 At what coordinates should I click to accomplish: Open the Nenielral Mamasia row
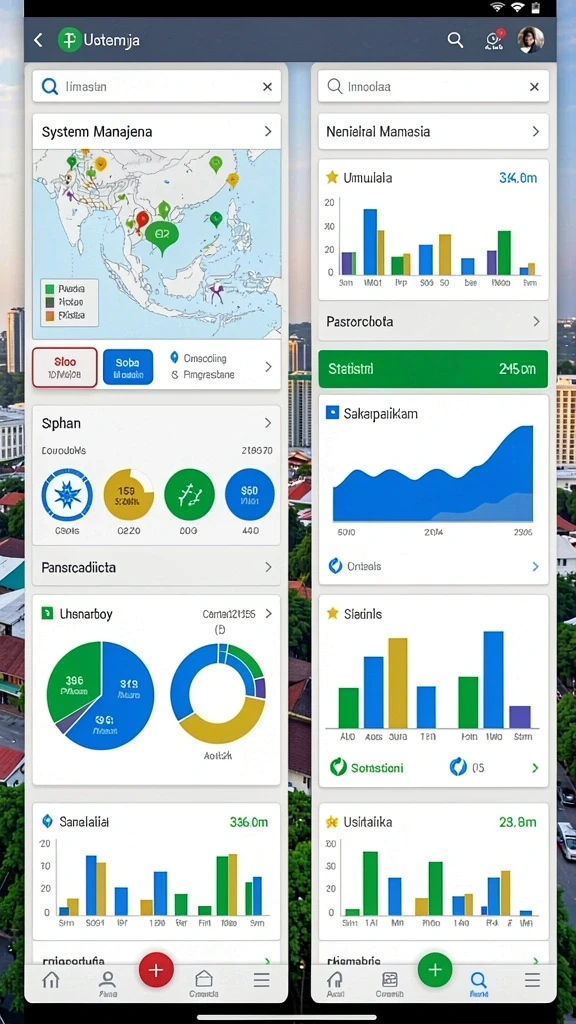pyautogui.click(x=433, y=131)
